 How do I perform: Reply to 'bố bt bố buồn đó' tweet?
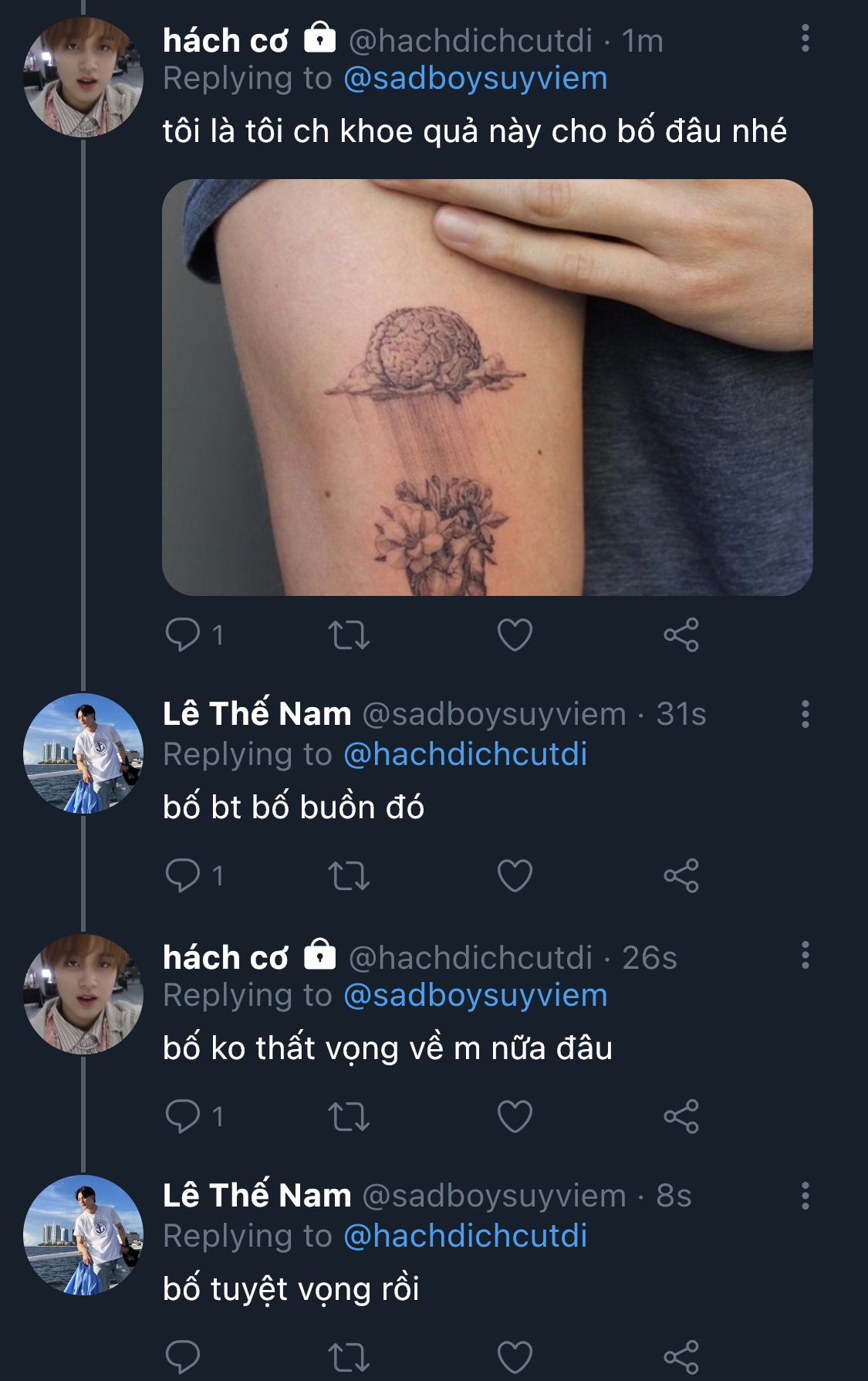click(183, 875)
